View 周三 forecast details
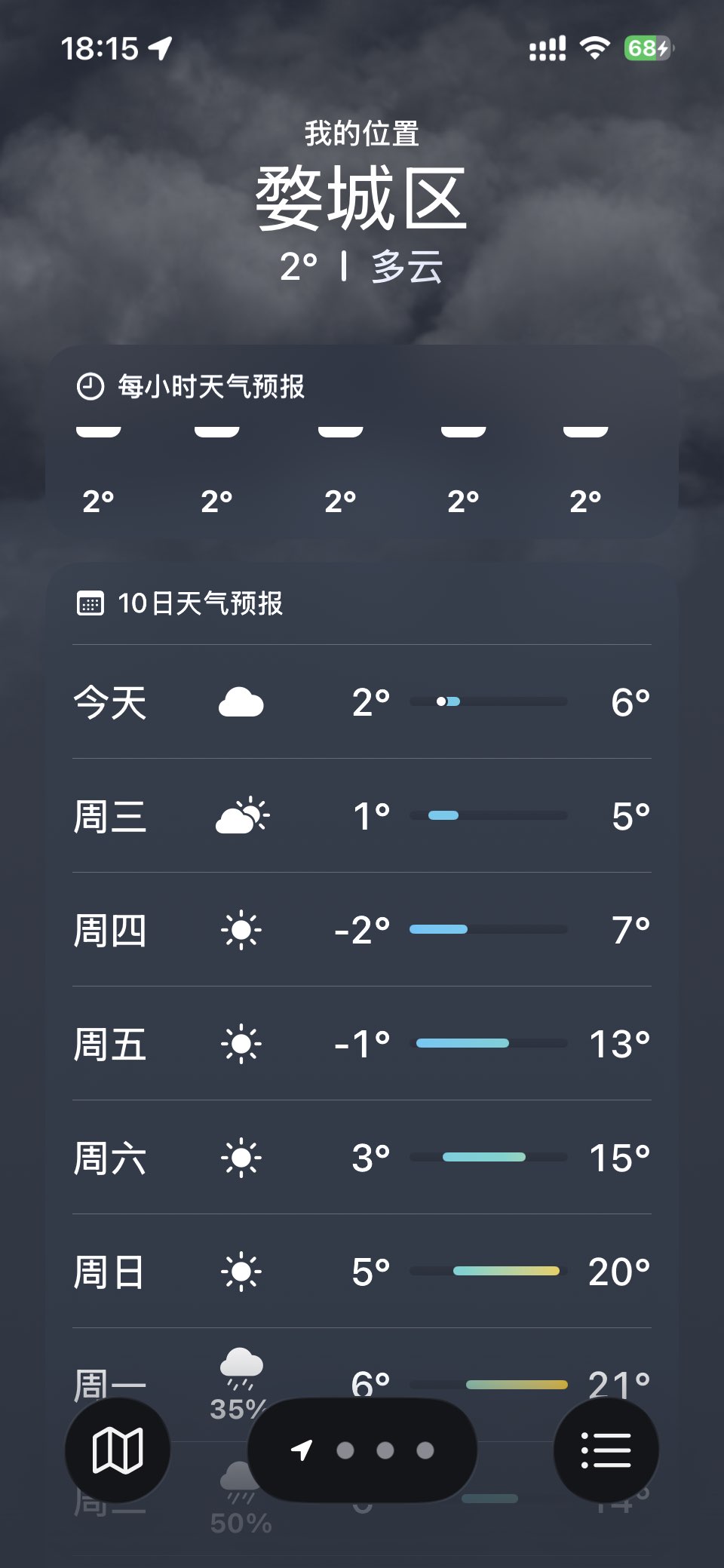The width and height of the screenshot is (724, 1568). 362,816
